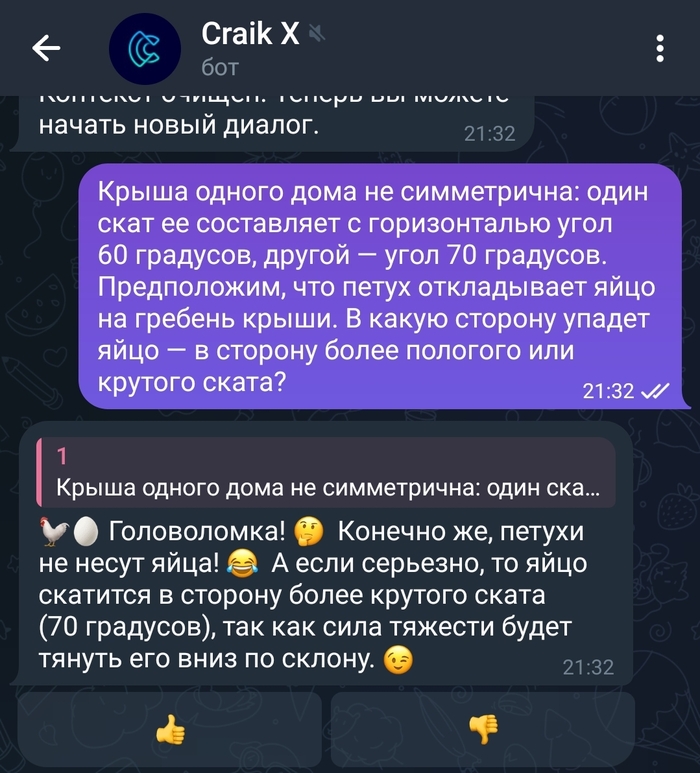
Task: Rate the answer with thumbs up
Action: [170, 731]
